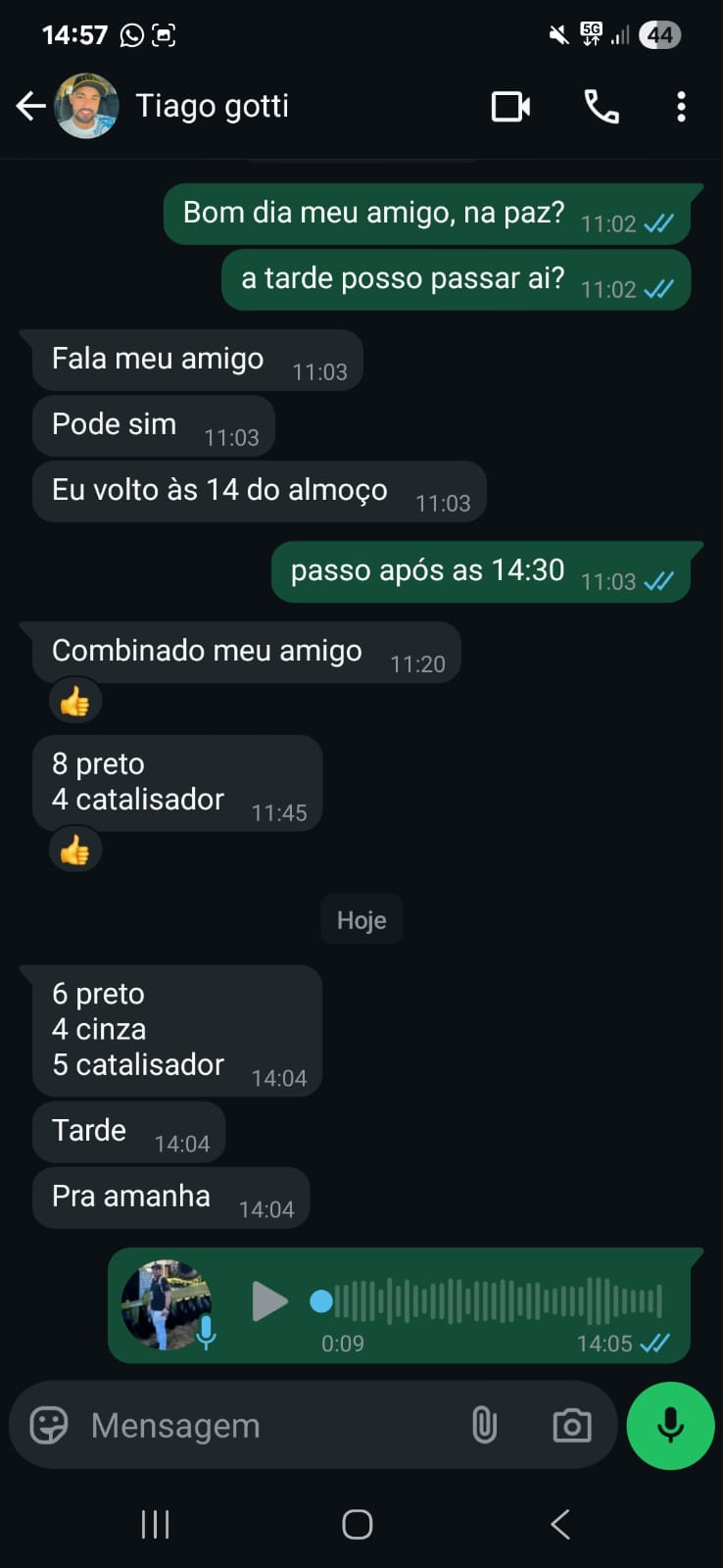Image resolution: width=723 pixels, height=1568 pixels.
Task: Open the camera from the message bar
Action: 571,1425
